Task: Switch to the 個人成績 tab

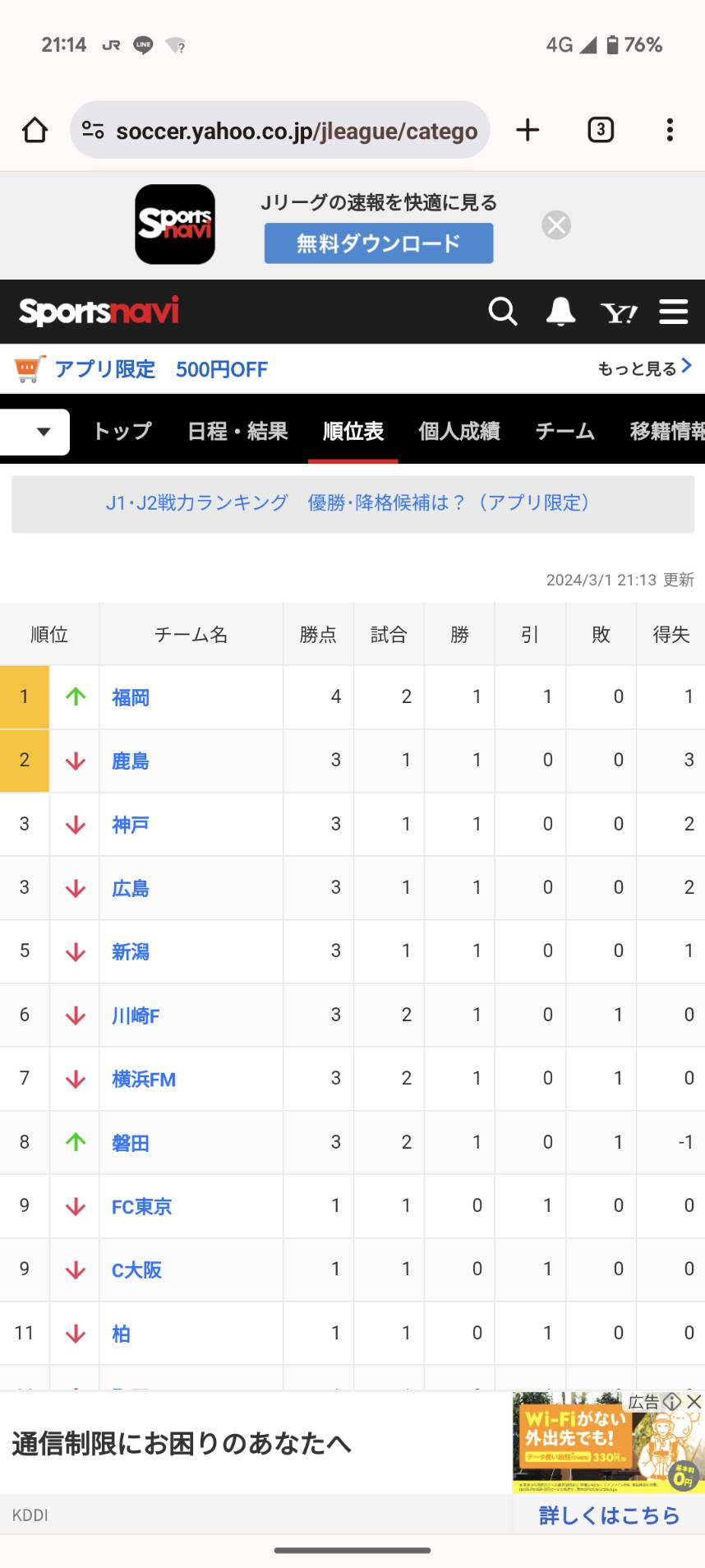Action: tap(458, 431)
